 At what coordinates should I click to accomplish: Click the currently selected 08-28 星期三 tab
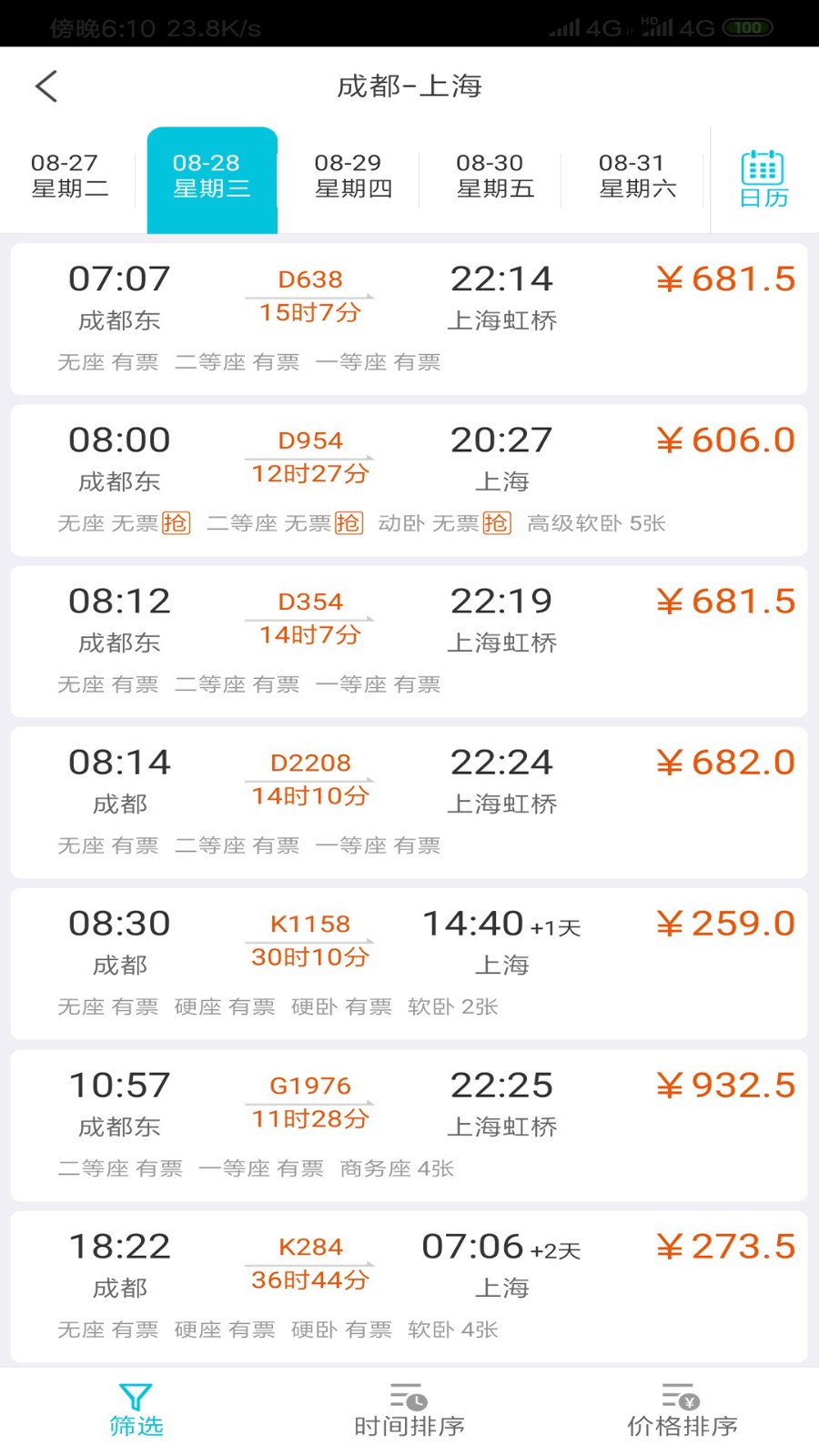click(211, 176)
